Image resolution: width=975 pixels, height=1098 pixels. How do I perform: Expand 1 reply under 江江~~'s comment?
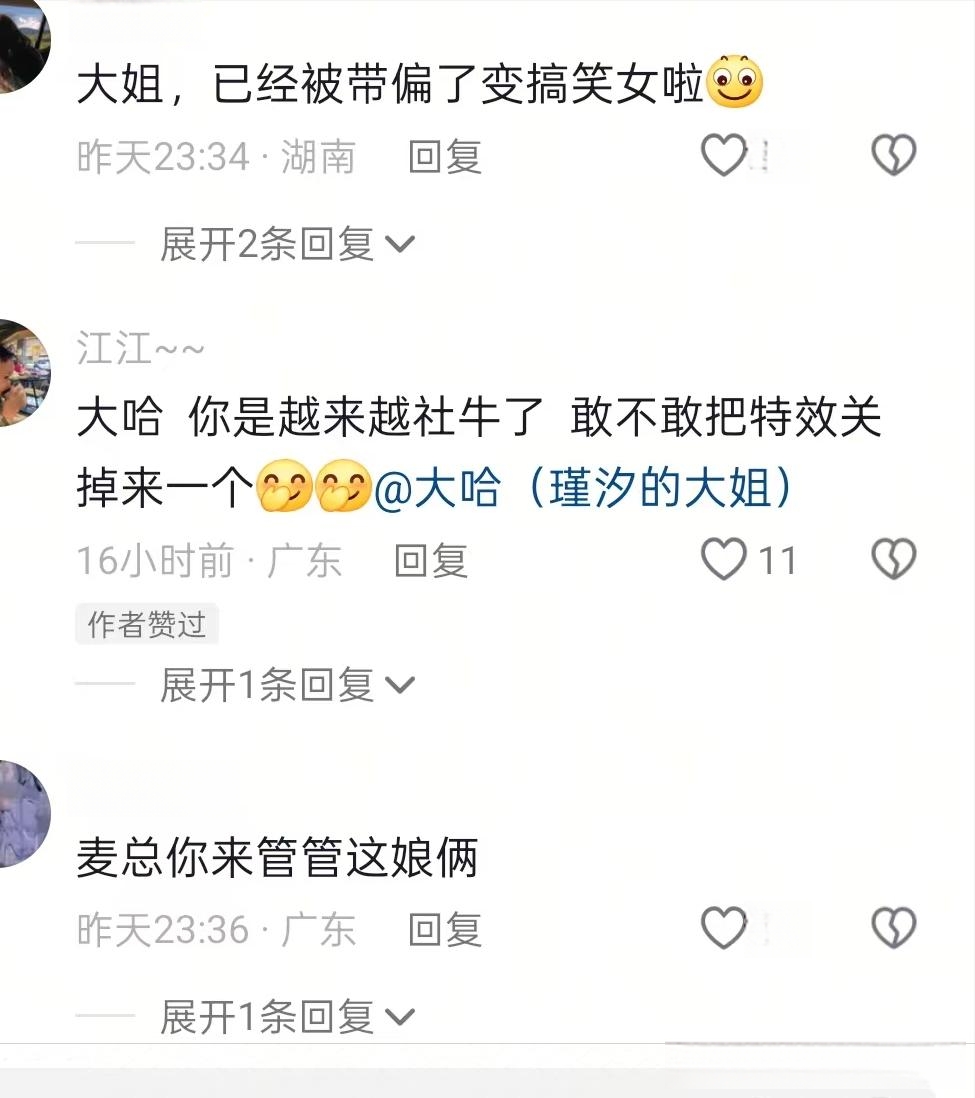tap(286, 685)
